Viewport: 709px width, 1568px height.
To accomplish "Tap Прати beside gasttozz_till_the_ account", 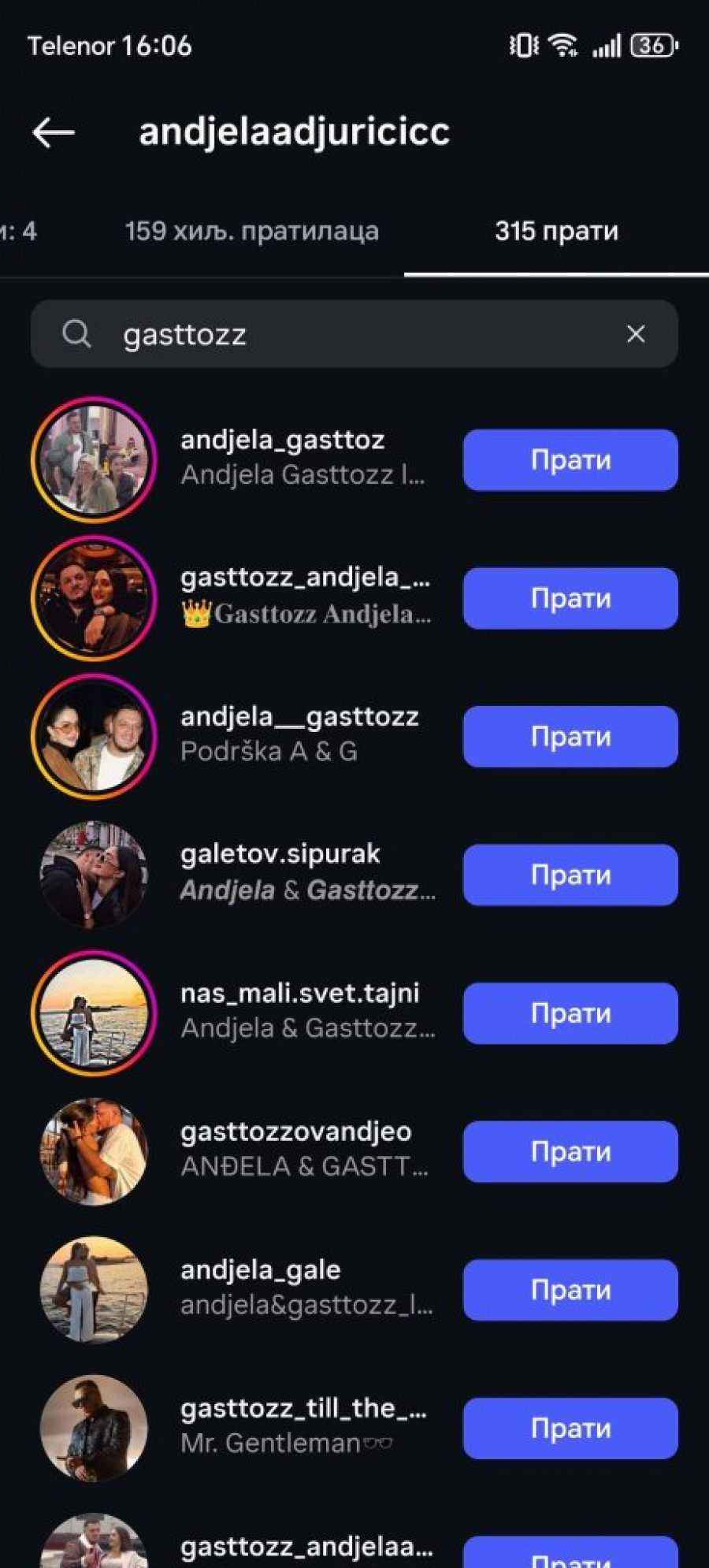I will (x=570, y=1428).
